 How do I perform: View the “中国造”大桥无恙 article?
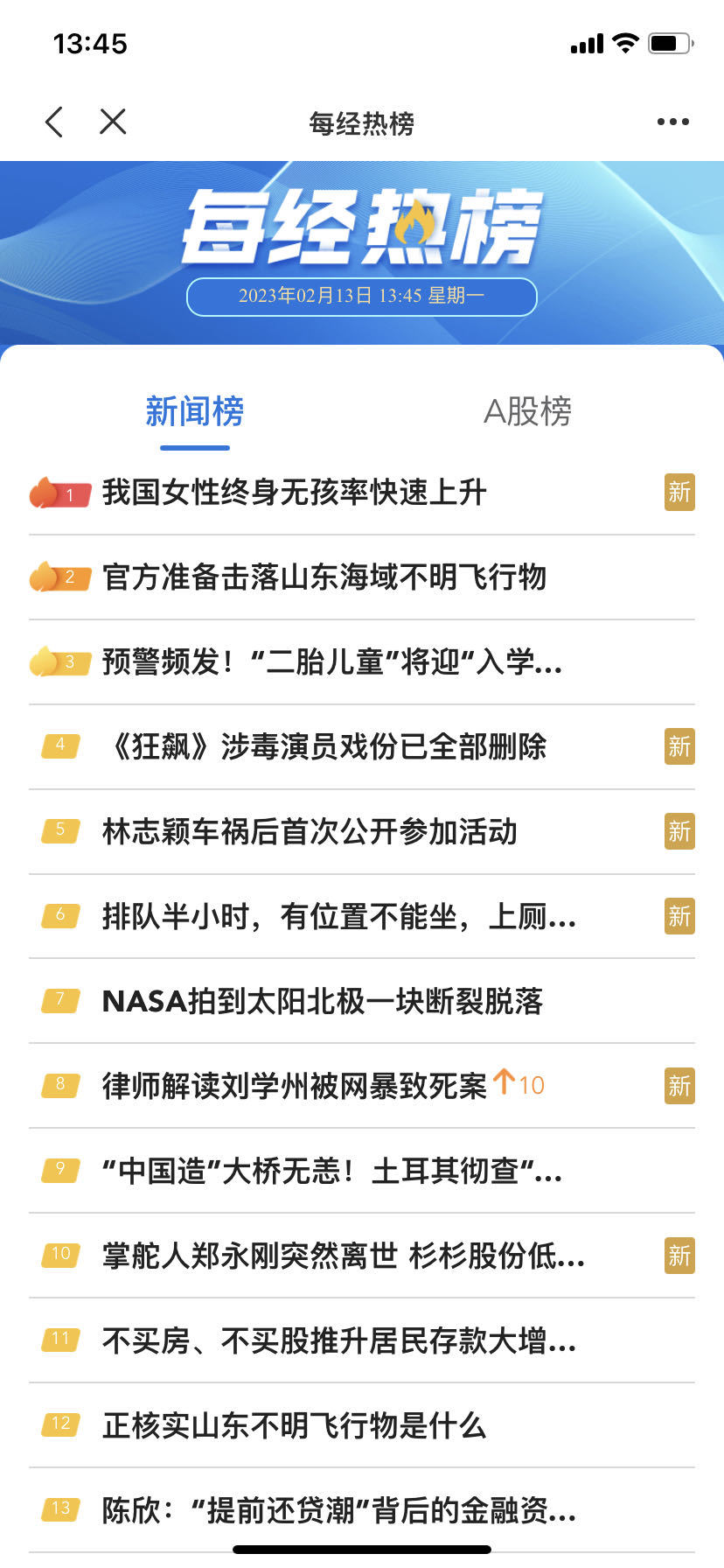pos(331,1172)
